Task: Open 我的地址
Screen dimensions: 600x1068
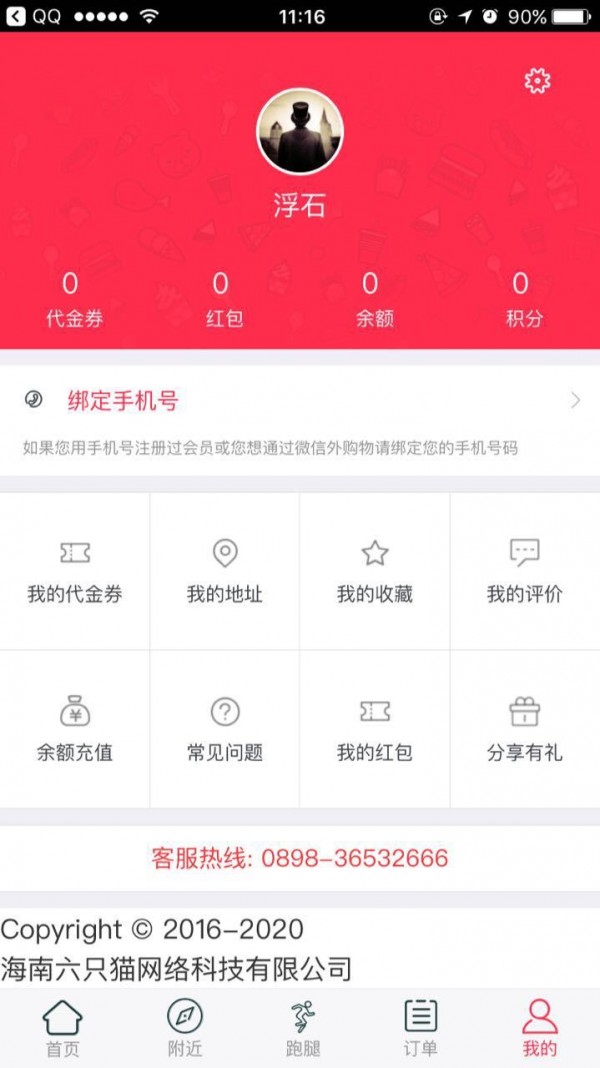Action: [225, 572]
